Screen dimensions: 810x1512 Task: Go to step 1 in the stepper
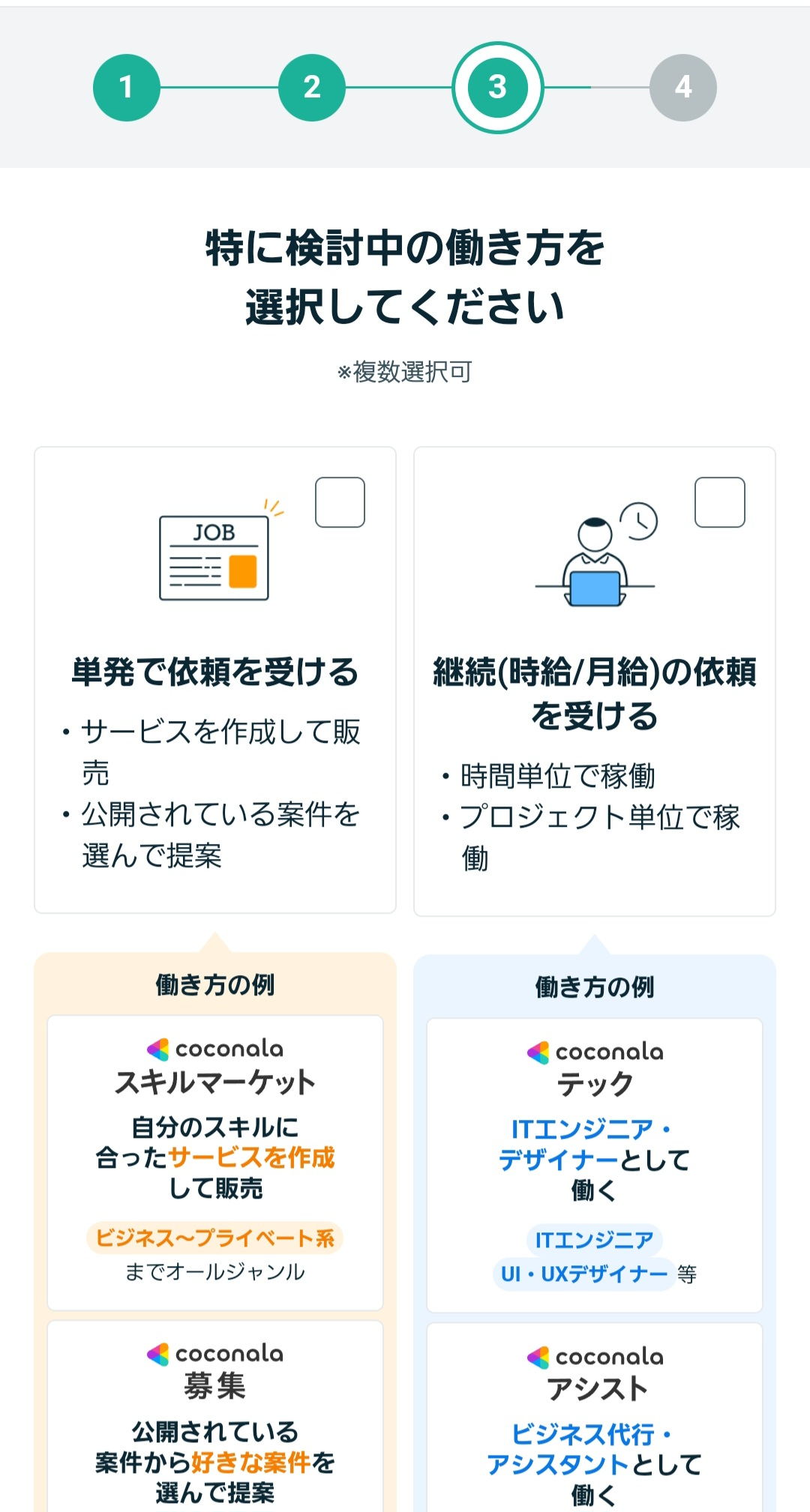click(125, 86)
